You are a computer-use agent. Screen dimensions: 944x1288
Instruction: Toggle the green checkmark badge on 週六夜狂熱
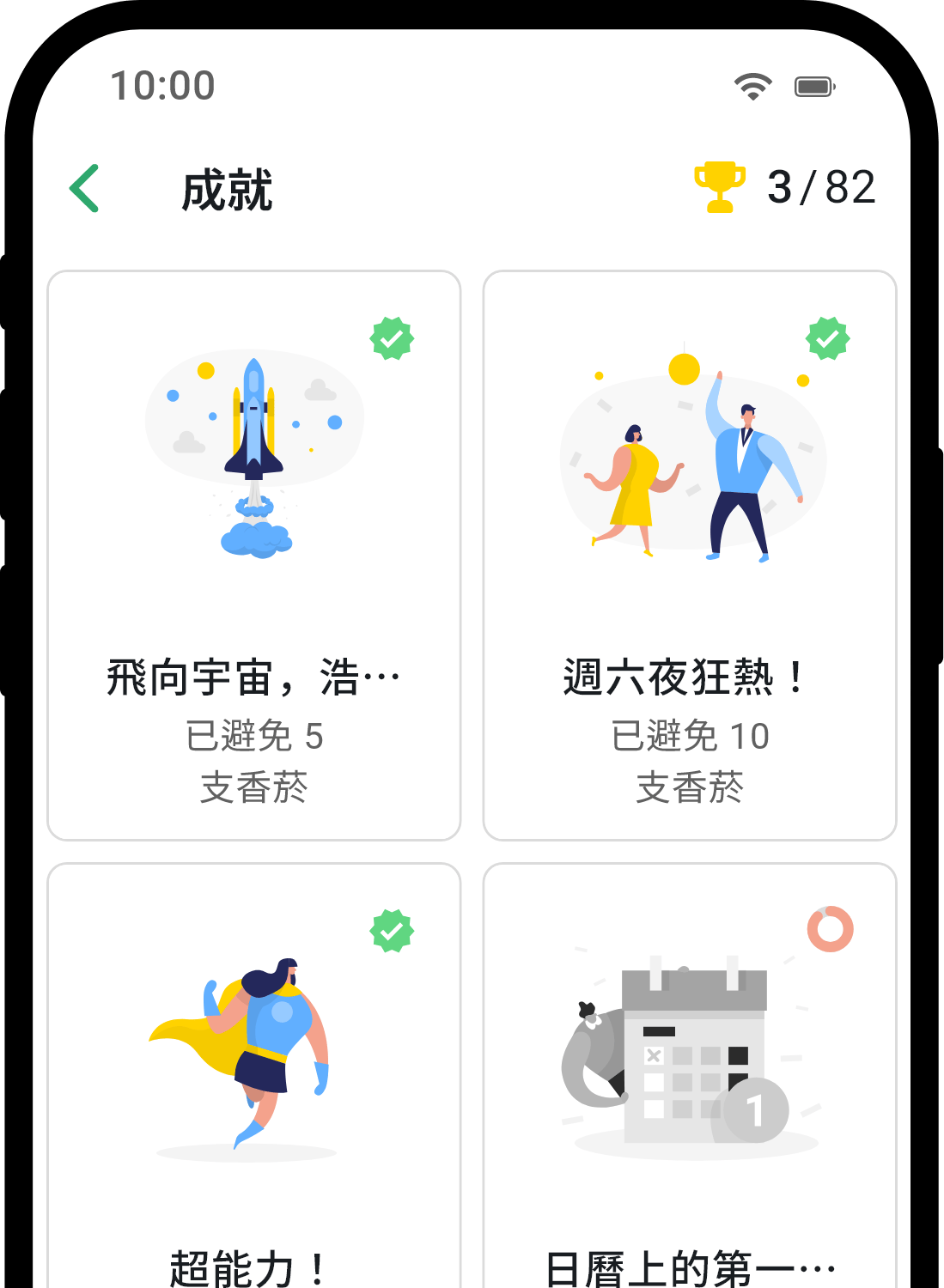point(827,339)
